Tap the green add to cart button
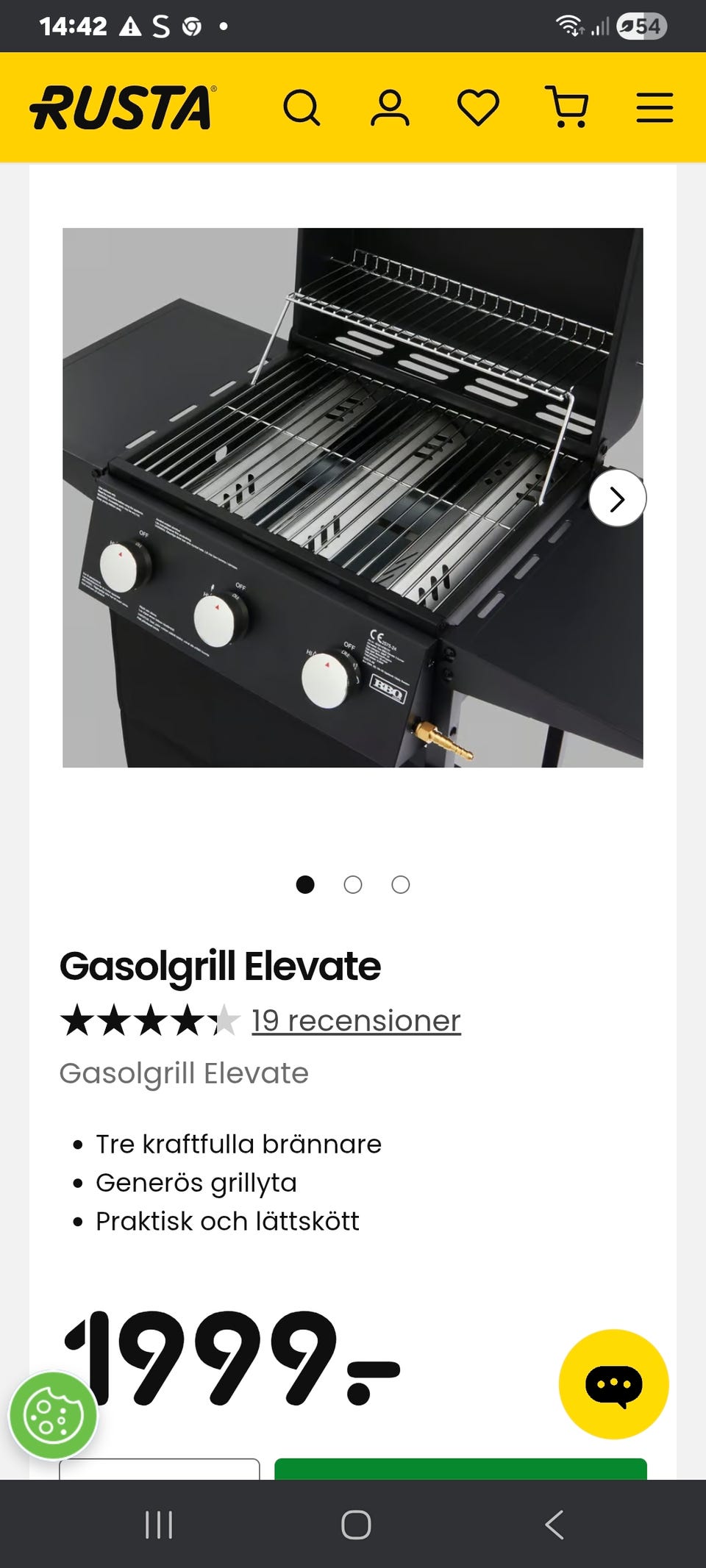 [460, 1469]
